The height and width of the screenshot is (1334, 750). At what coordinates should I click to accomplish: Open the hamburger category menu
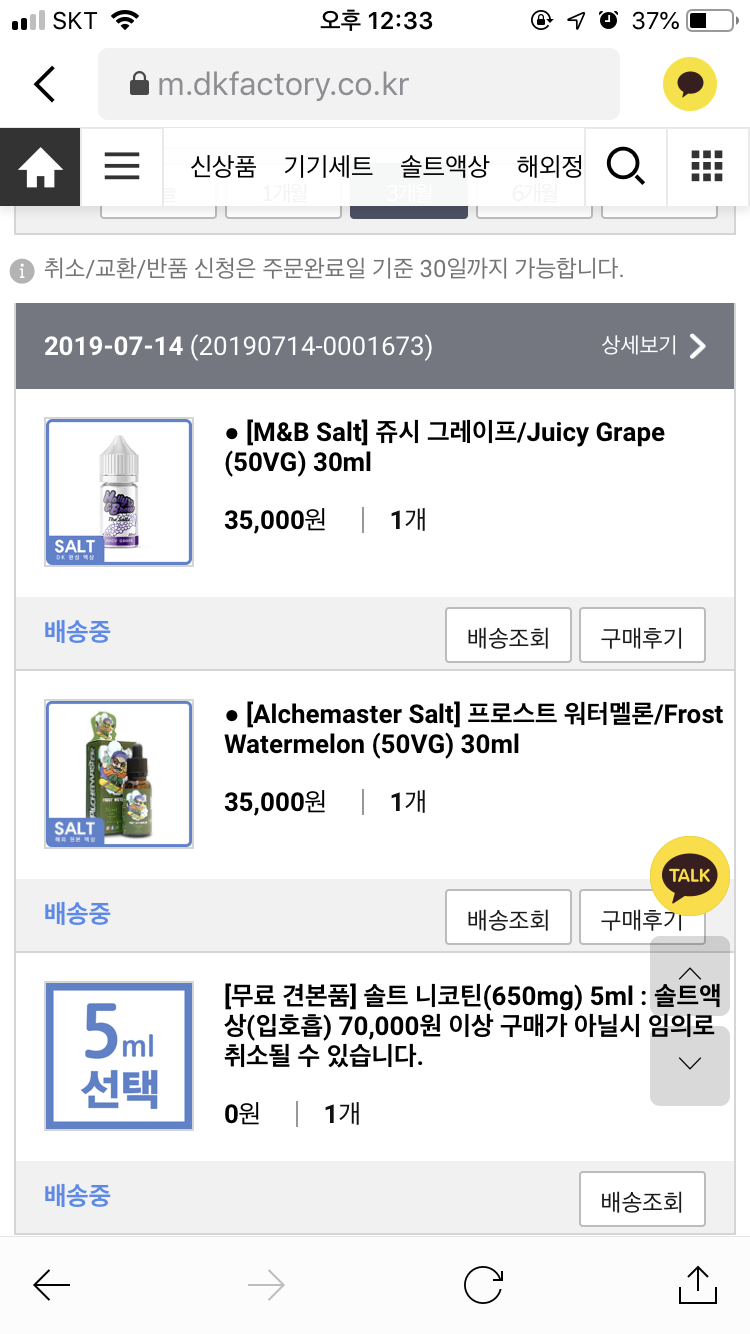coord(122,166)
